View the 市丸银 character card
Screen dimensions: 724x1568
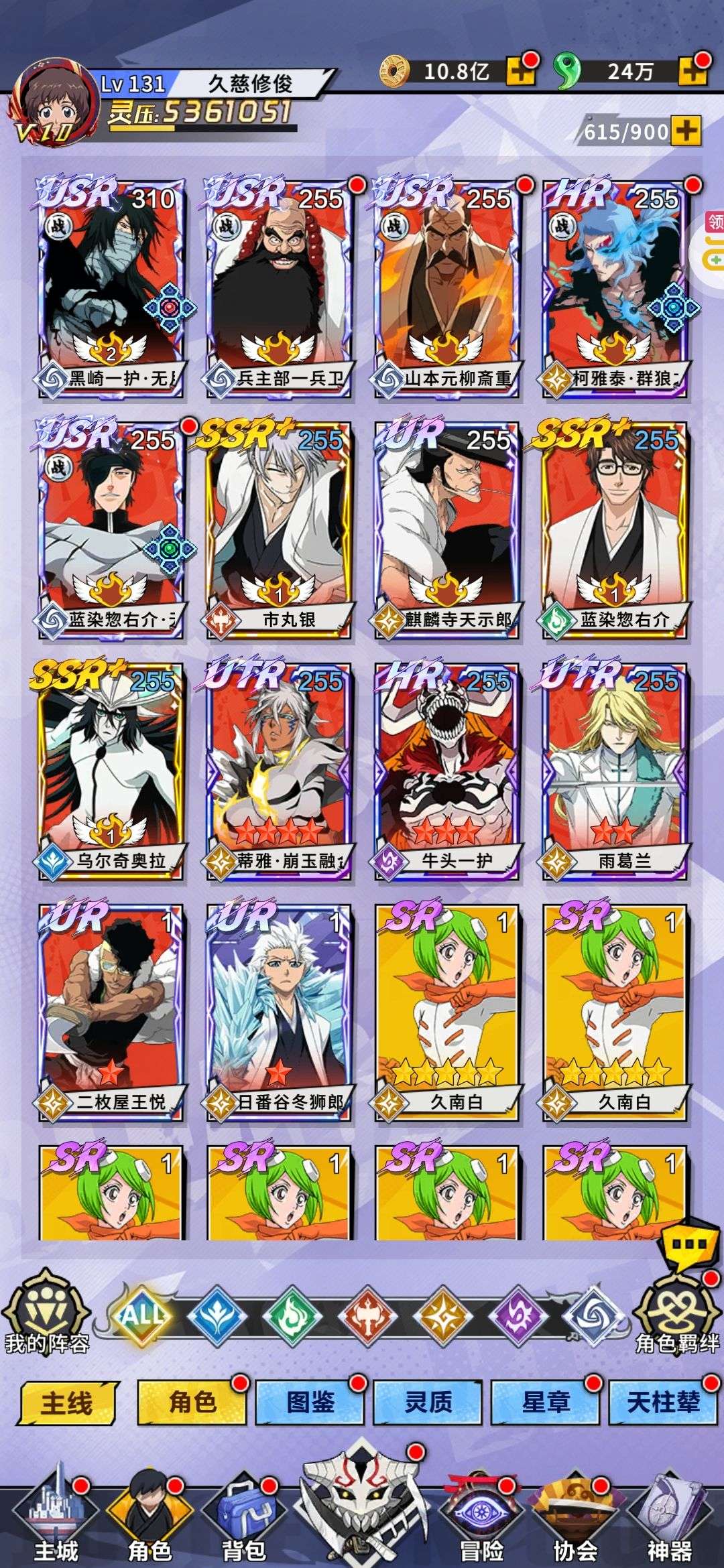pyautogui.click(x=279, y=530)
